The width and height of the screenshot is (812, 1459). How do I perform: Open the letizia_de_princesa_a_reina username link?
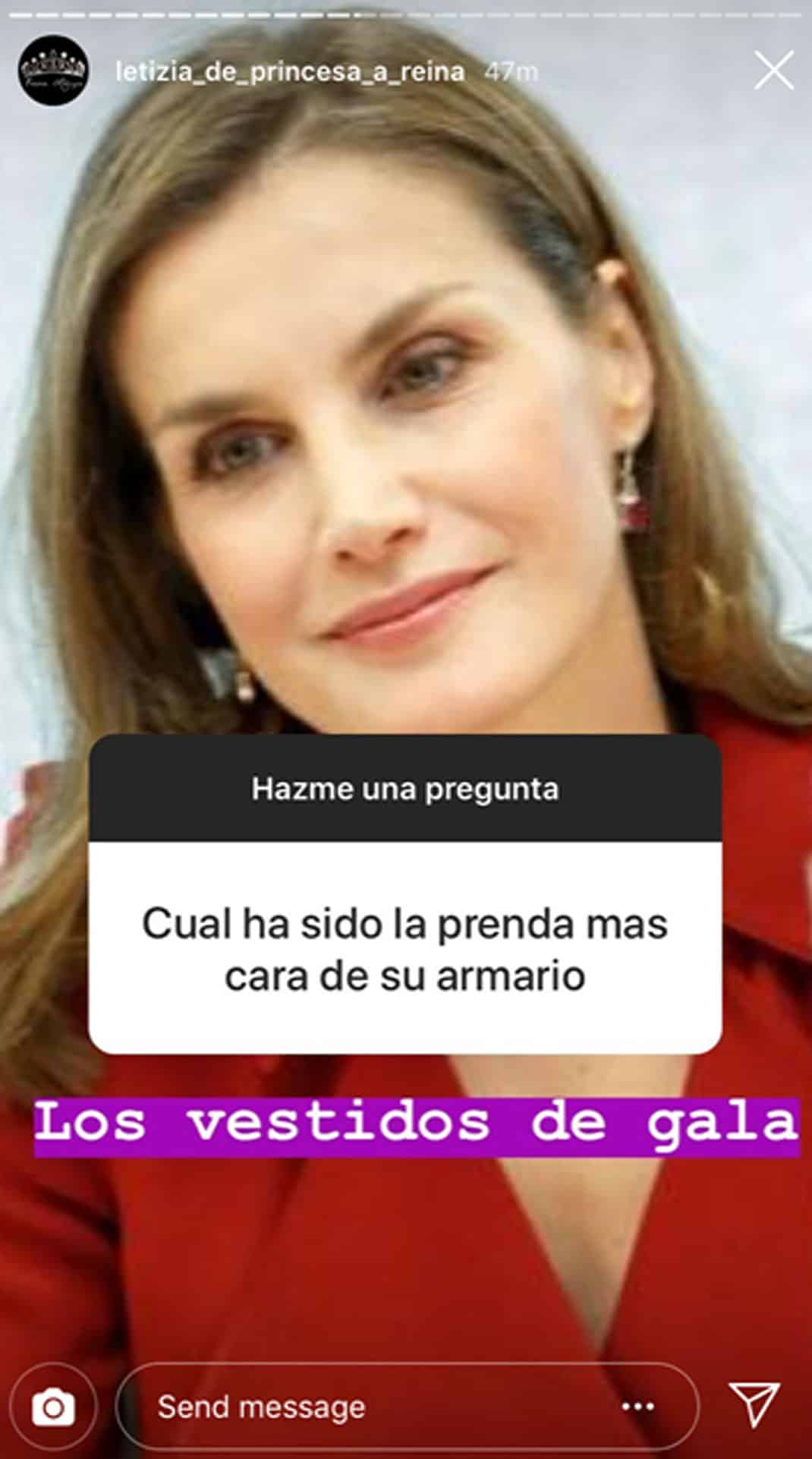click(290, 72)
